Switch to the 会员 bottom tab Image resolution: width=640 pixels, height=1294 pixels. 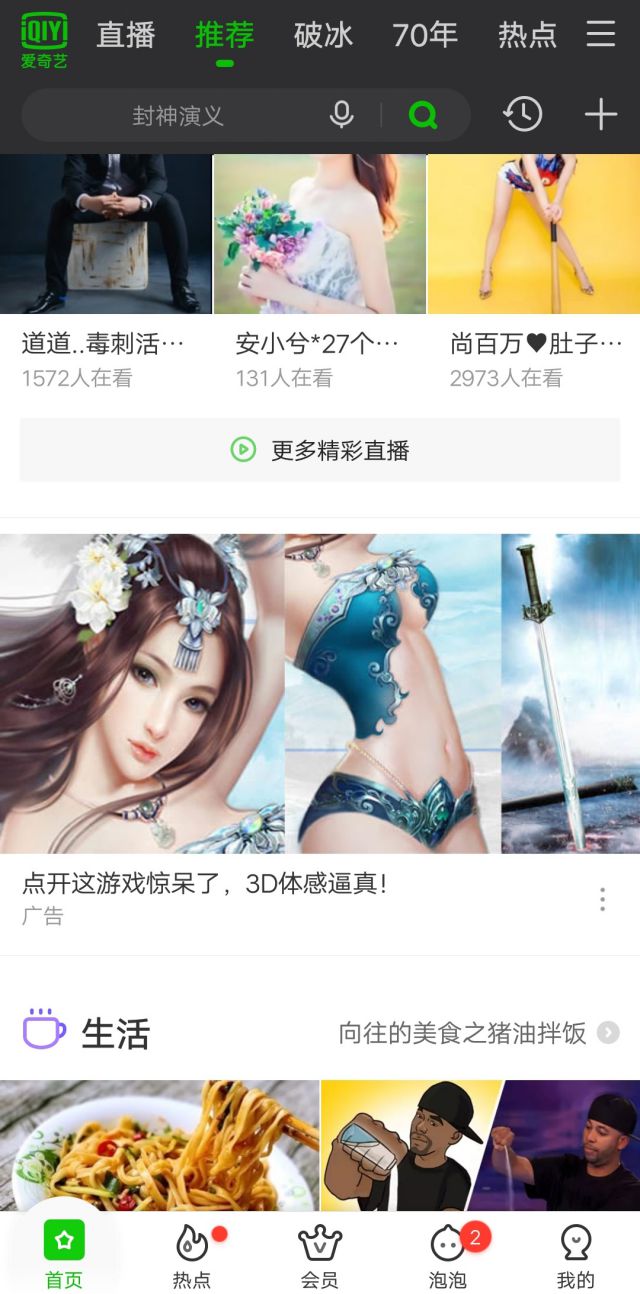point(320,1257)
